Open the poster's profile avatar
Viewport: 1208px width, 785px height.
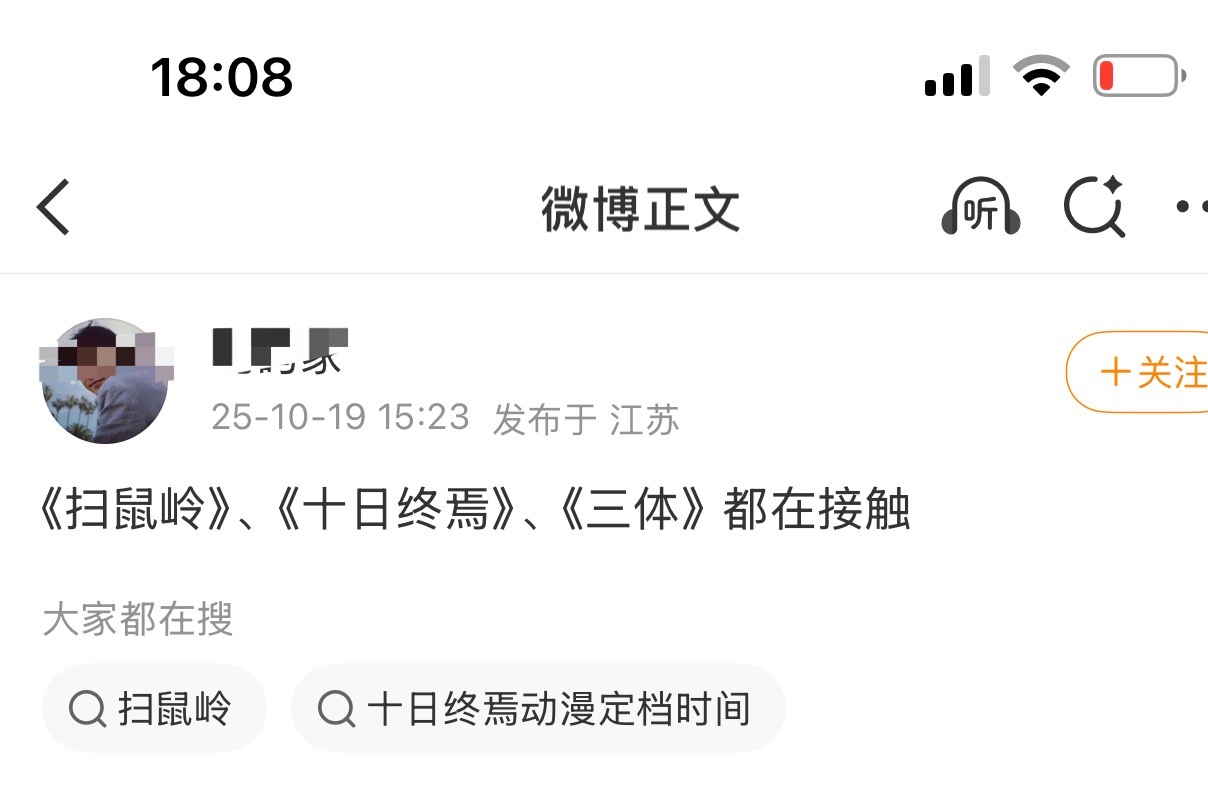104,381
